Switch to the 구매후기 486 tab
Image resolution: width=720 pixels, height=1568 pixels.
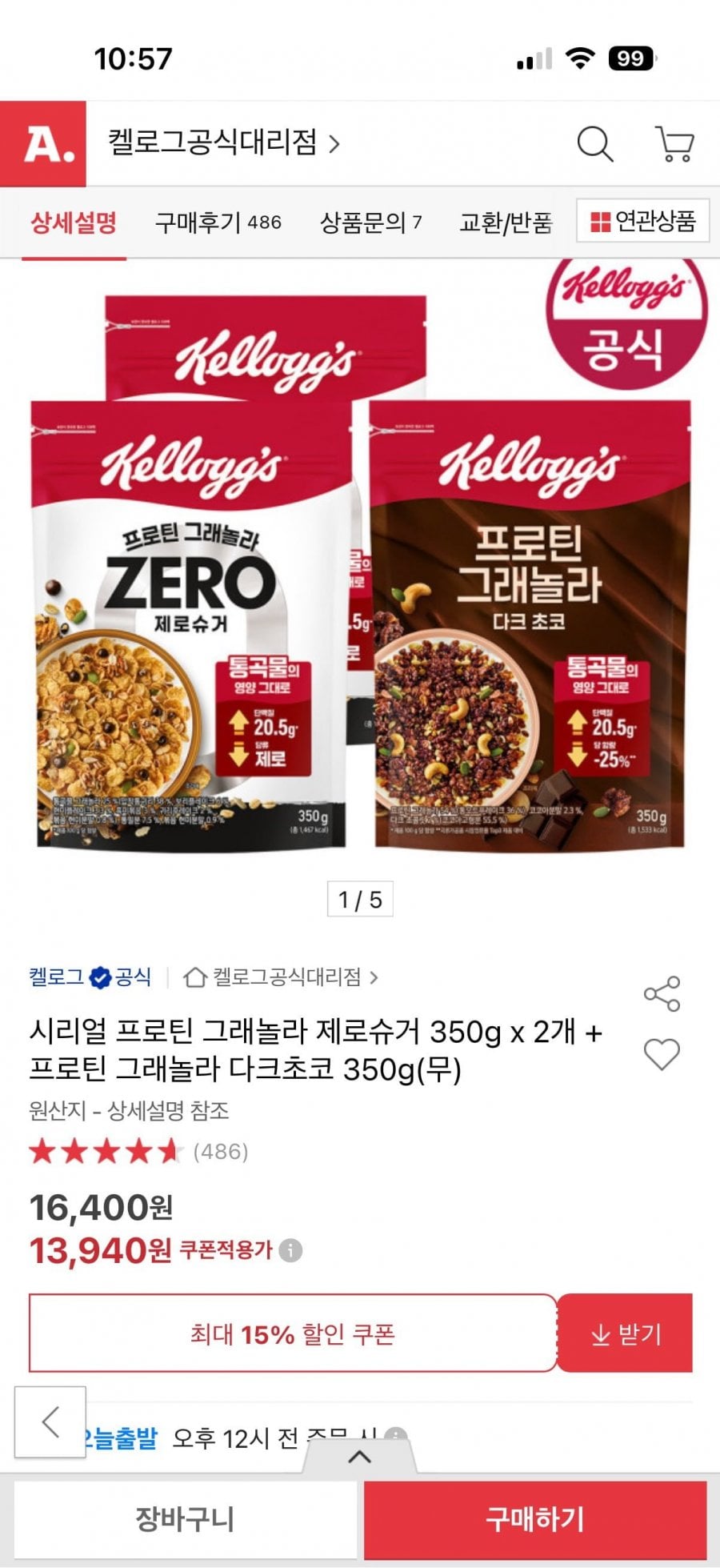coord(218,222)
